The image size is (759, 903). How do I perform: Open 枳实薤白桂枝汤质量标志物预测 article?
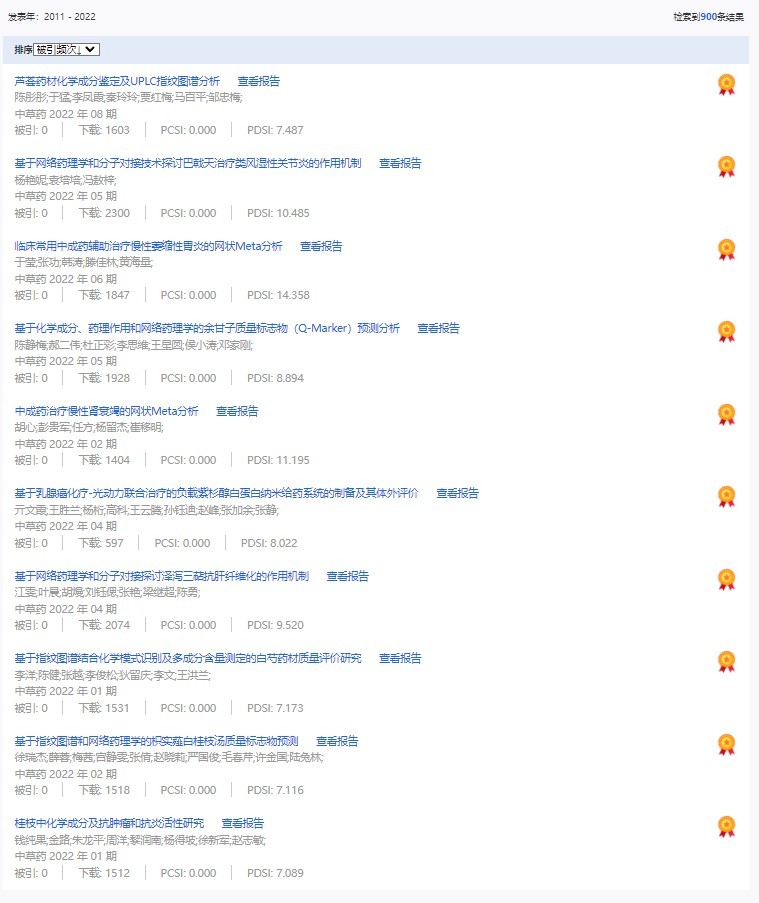[x=156, y=741]
